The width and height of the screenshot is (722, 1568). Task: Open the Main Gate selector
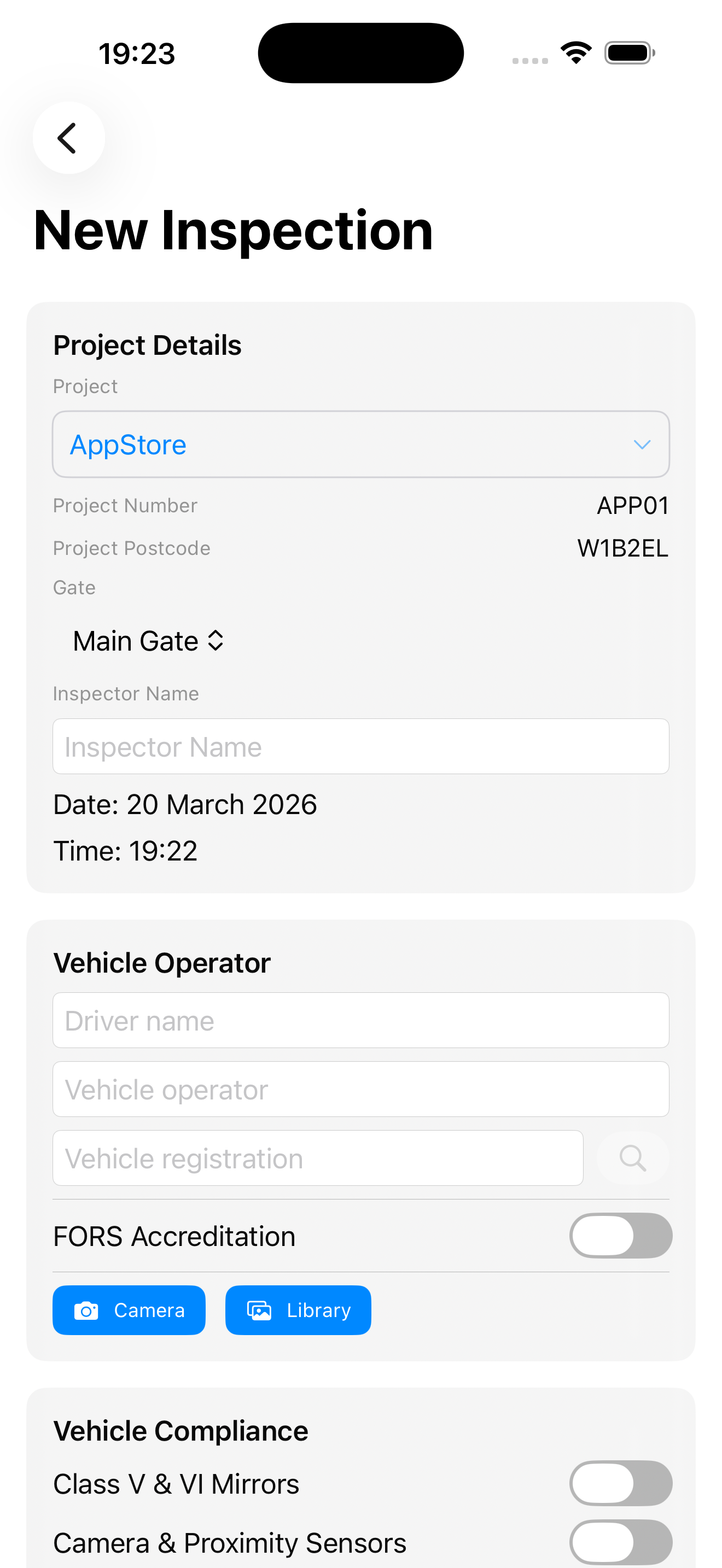[147, 640]
